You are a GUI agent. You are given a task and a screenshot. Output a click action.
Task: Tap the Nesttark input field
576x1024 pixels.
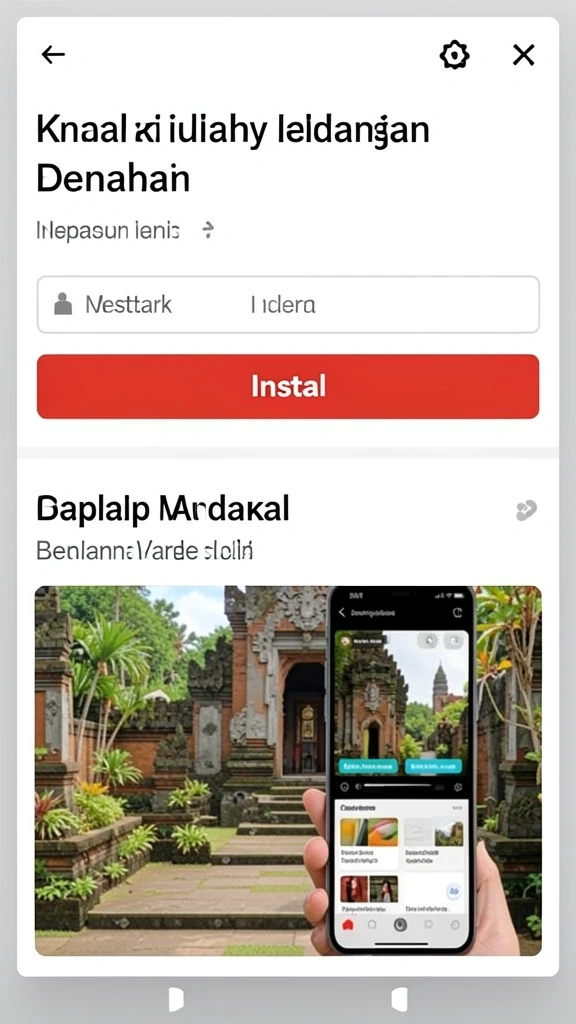[x=288, y=304]
